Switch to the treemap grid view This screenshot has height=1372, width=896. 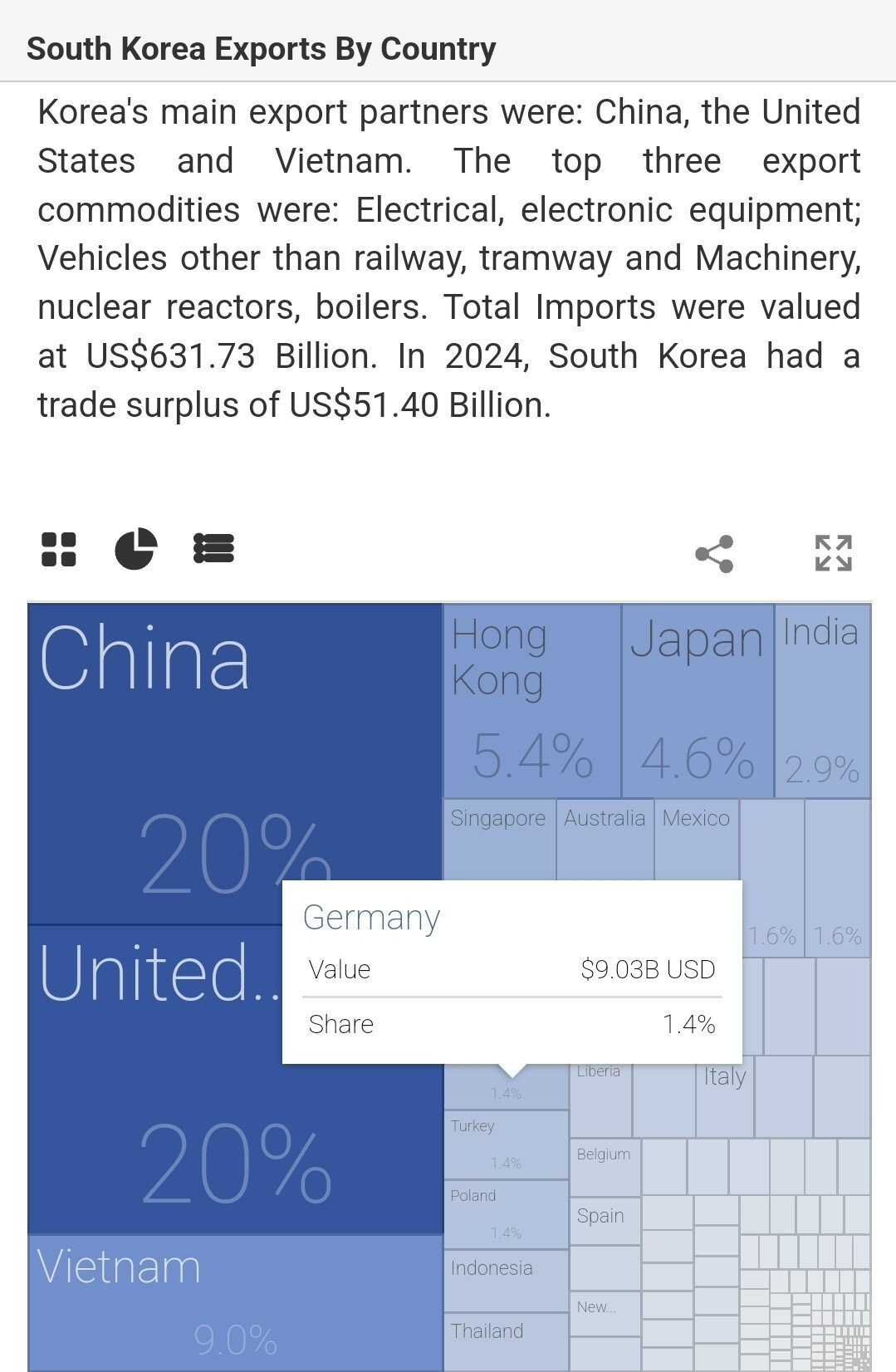pyautogui.click(x=58, y=550)
